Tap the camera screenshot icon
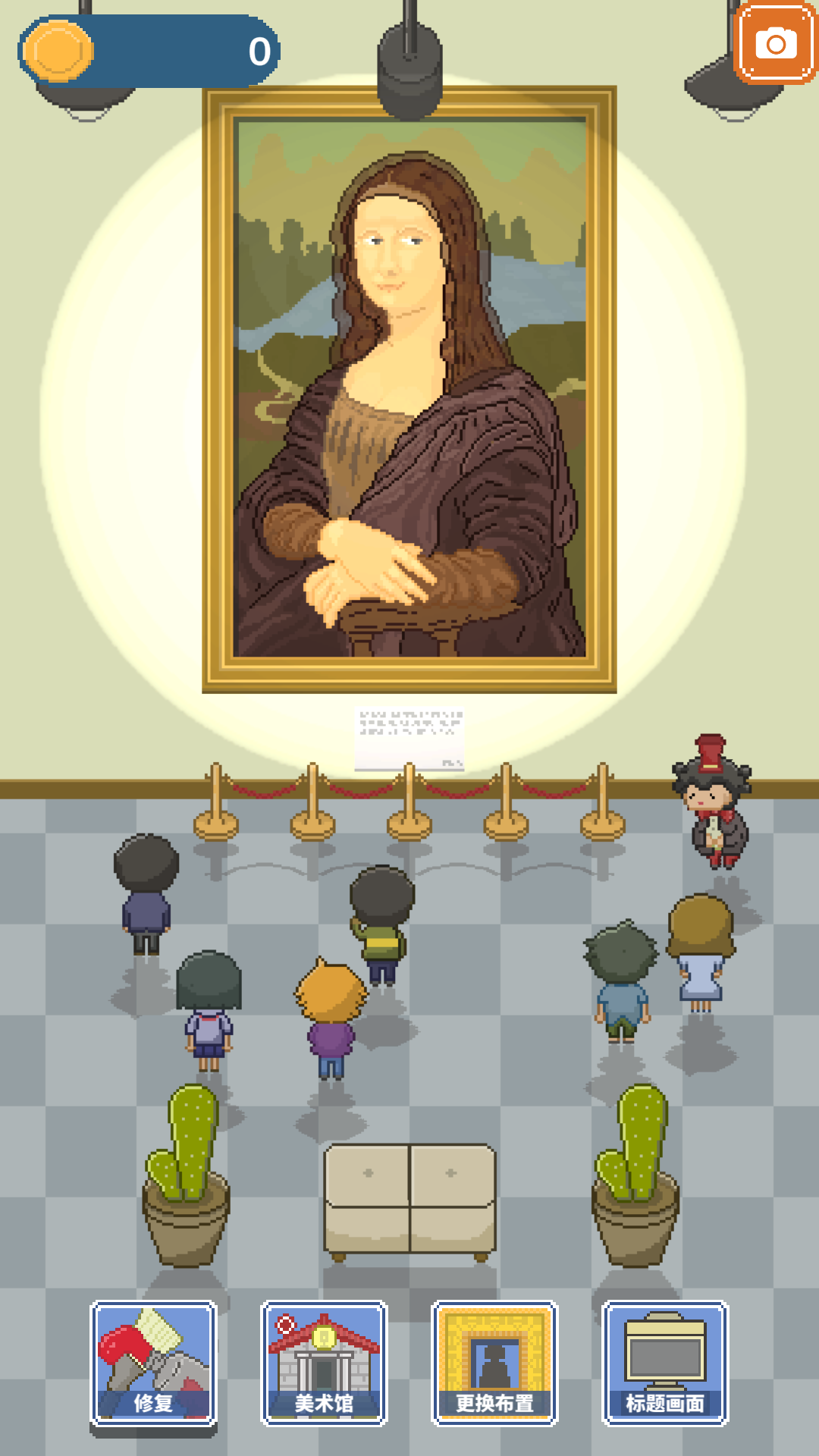This screenshot has height=1456, width=819. coord(776,42)
